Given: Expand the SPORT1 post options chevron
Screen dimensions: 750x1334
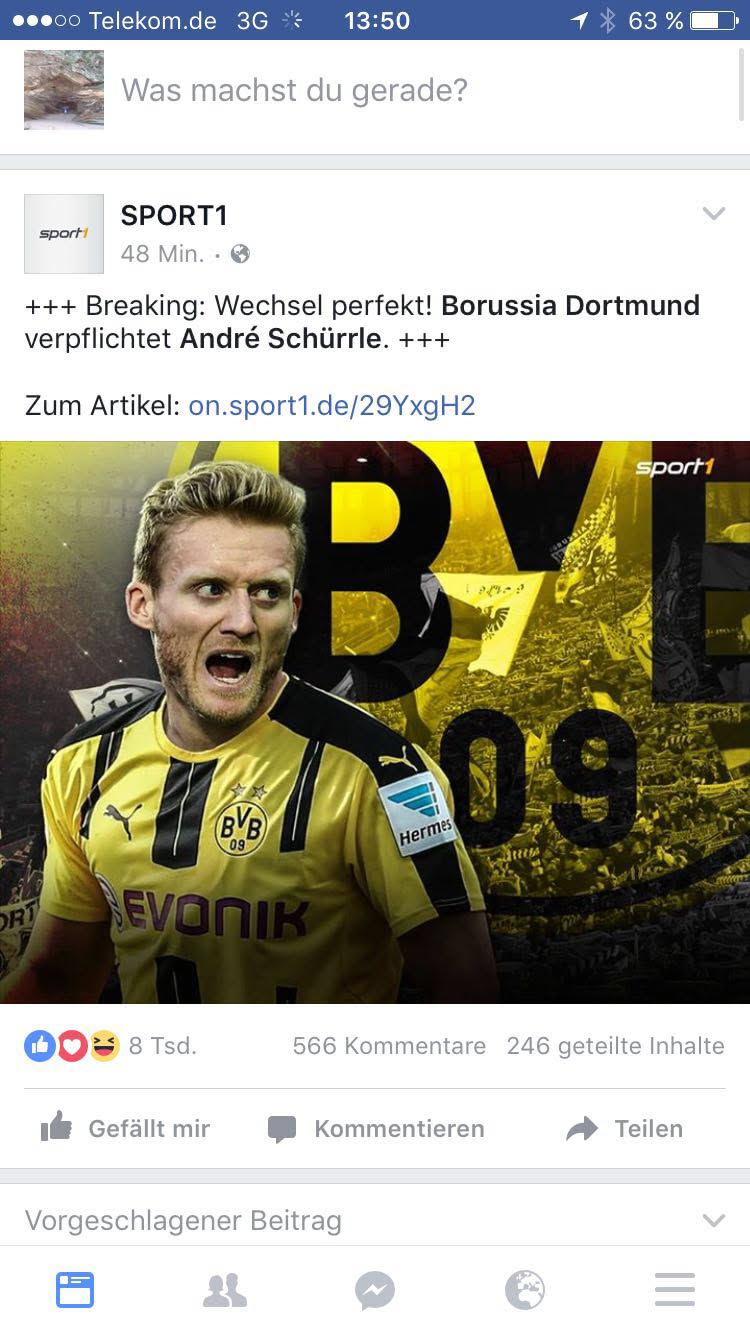Looking at the screenshot, I should pos(713,213).
